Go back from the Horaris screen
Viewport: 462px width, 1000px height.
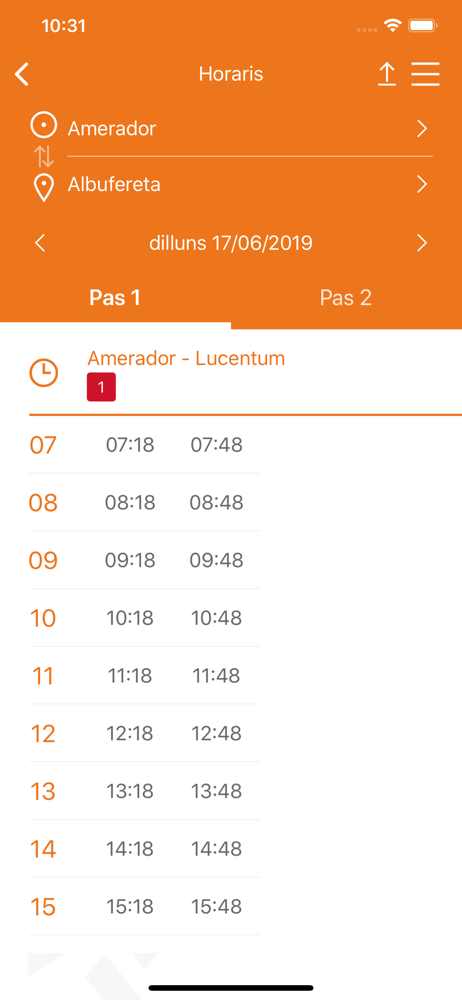(22, 75)
